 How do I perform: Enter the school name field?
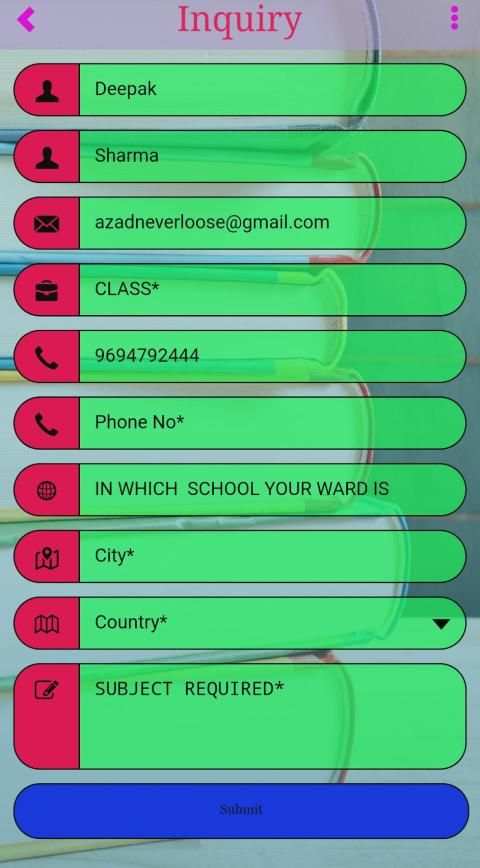(272, 490)
